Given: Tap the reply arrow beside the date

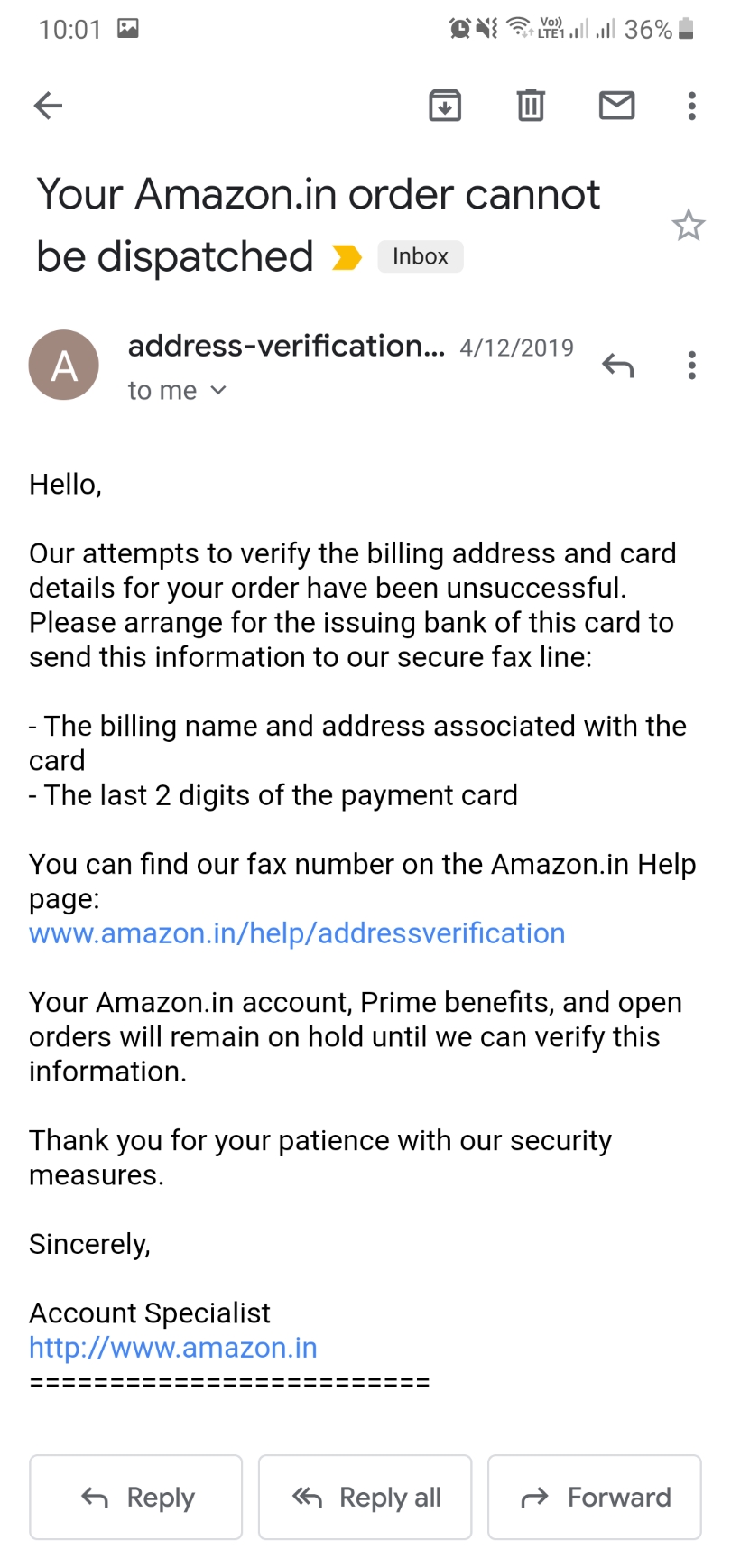Looking at the screenshot, I should click(618, 366).
